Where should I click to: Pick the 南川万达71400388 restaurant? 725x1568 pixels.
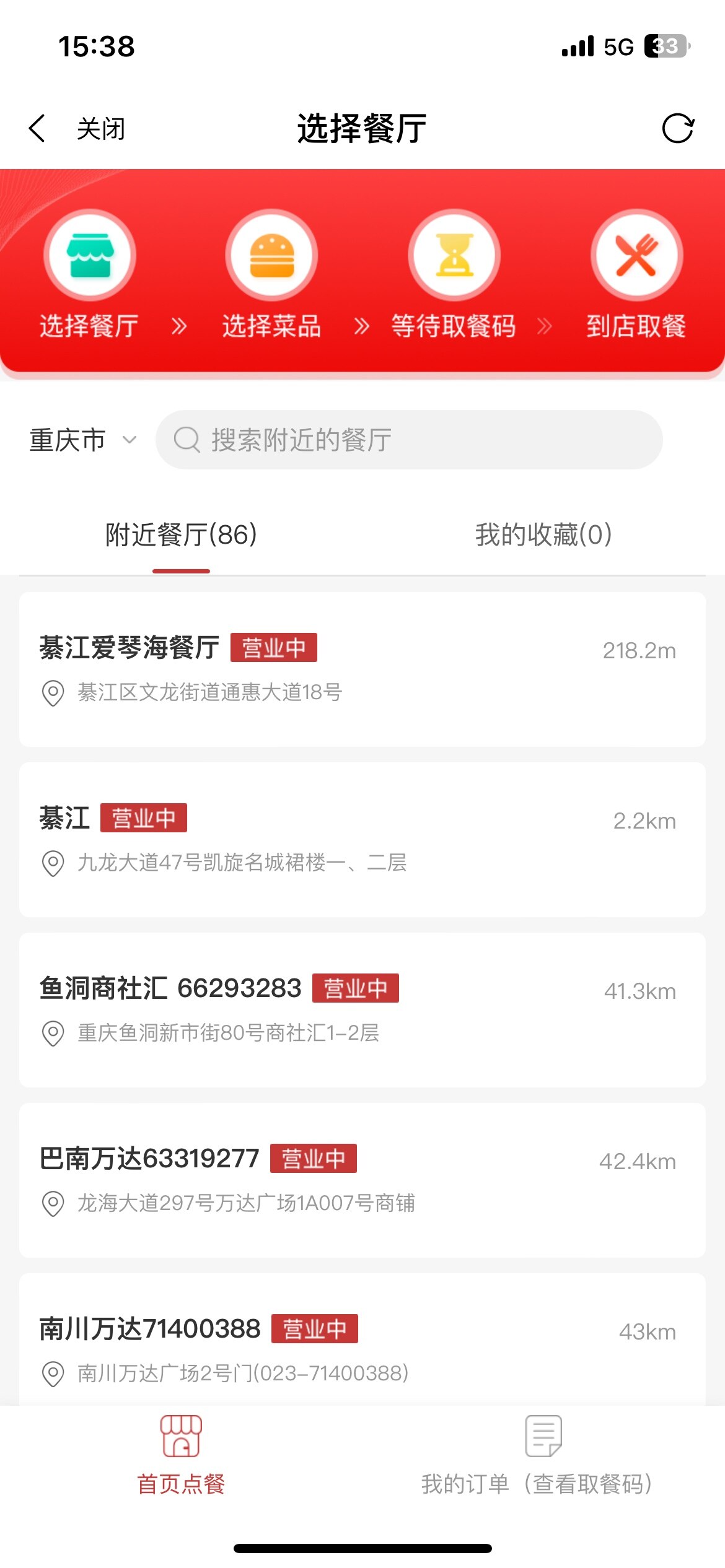click(362, 1339)
